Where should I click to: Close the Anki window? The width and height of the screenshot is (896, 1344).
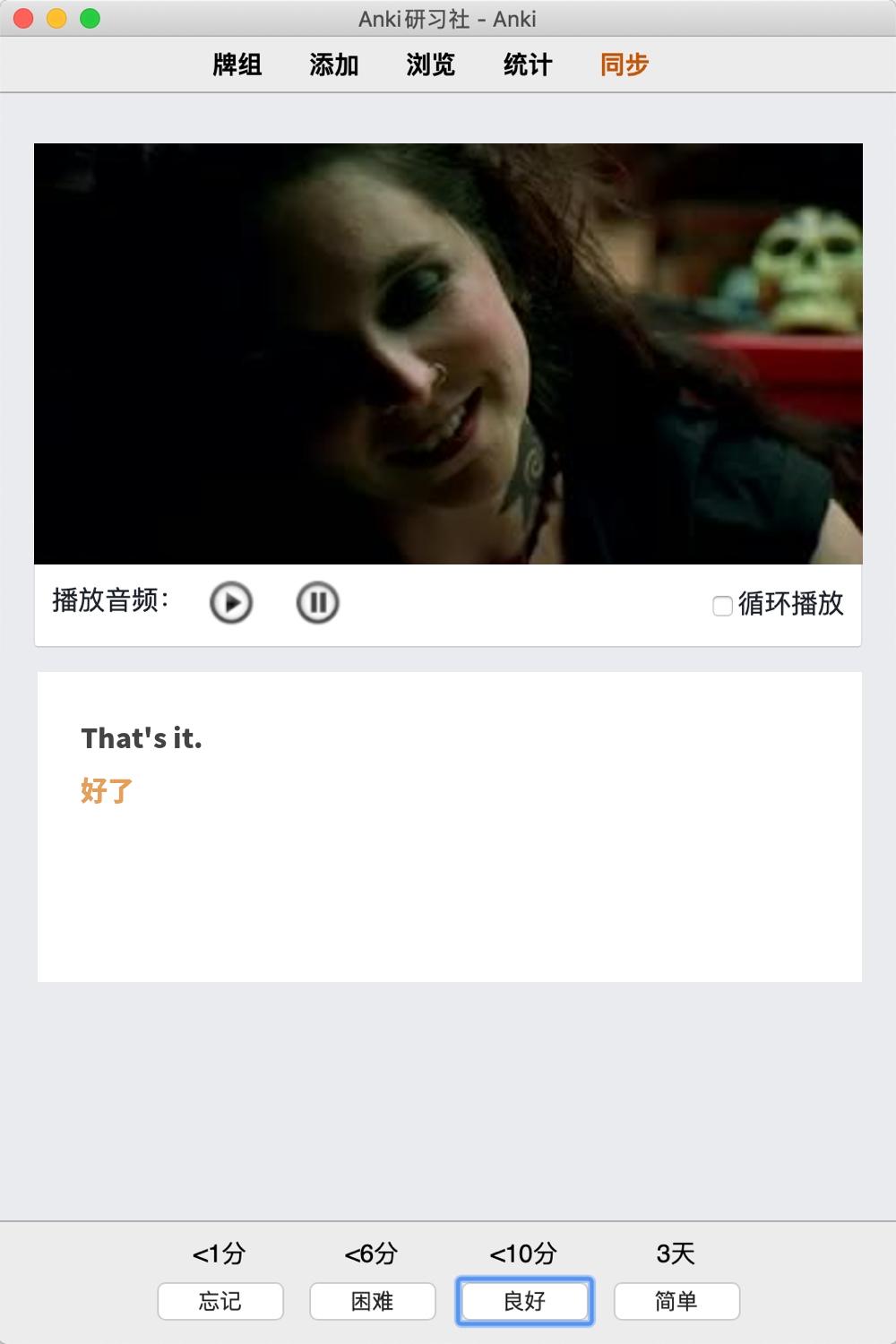coord(24,19)
